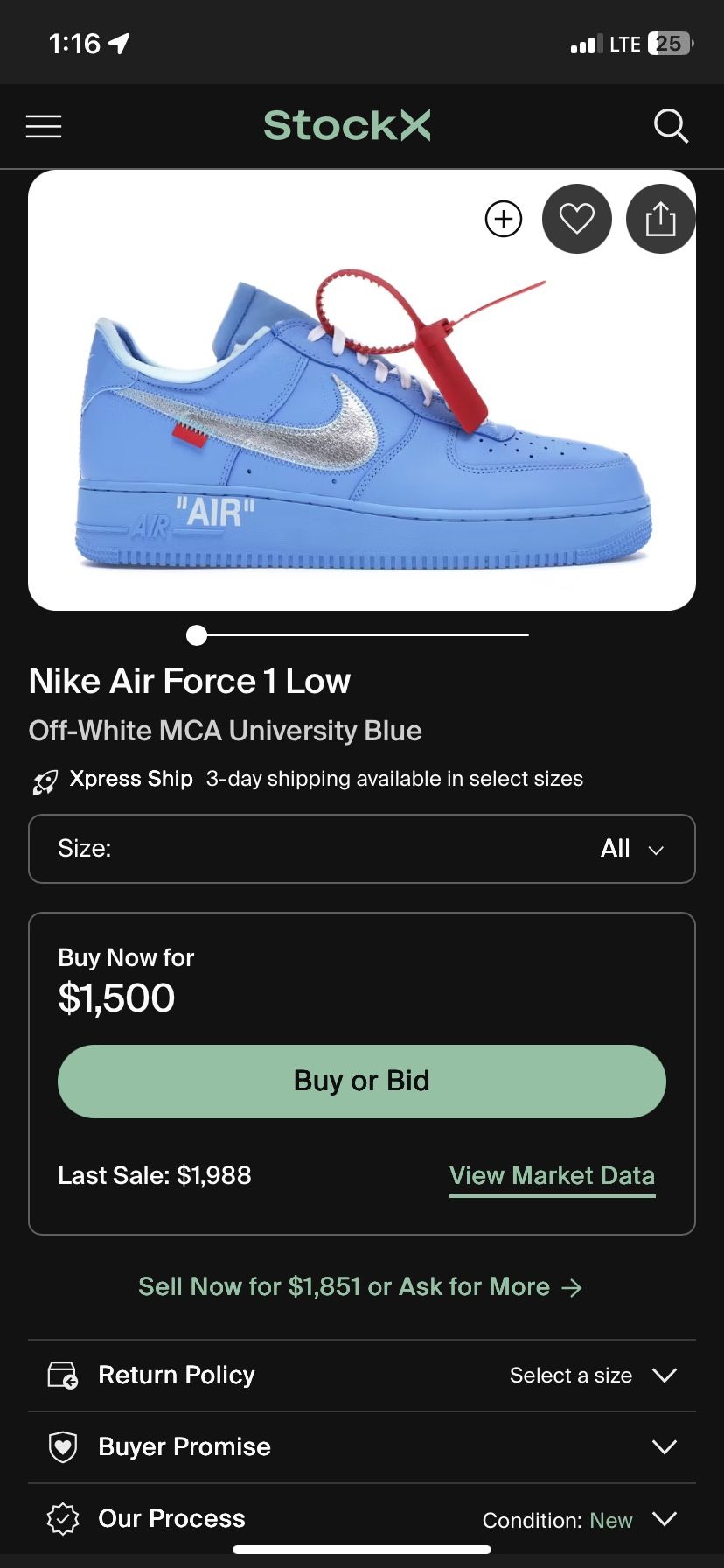The width and height of the screenshot is (724, 1568).
Task: Open the search function
Action: click(671, 126)
